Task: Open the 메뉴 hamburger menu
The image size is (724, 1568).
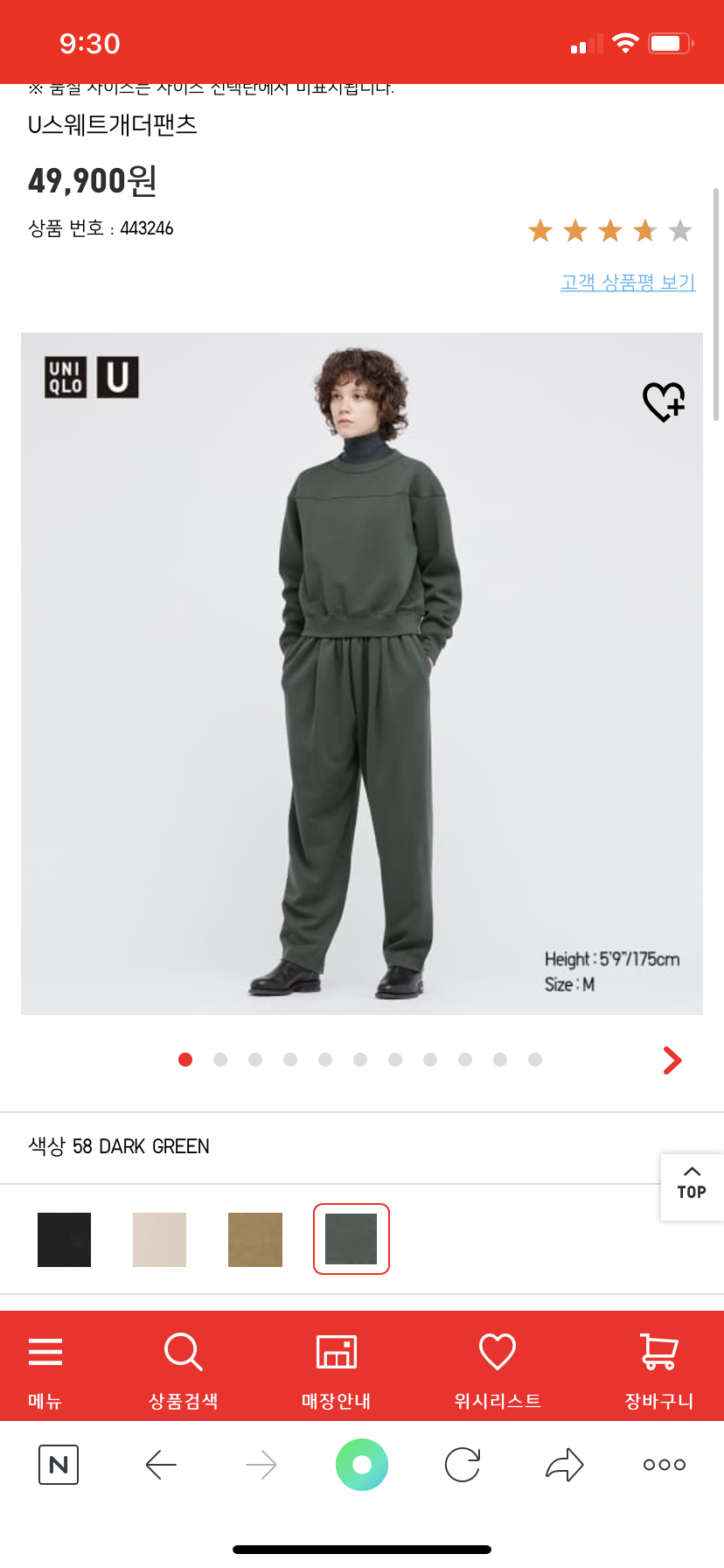Action: [x=45, y=1368]
